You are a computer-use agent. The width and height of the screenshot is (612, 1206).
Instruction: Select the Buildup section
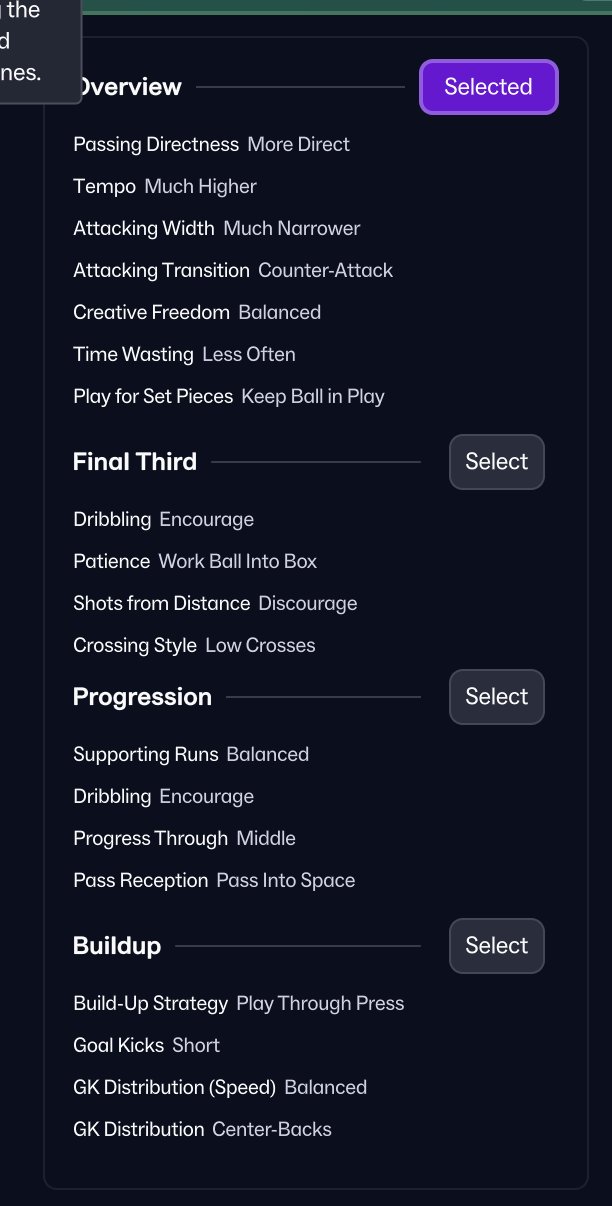[x=496, y=946]
